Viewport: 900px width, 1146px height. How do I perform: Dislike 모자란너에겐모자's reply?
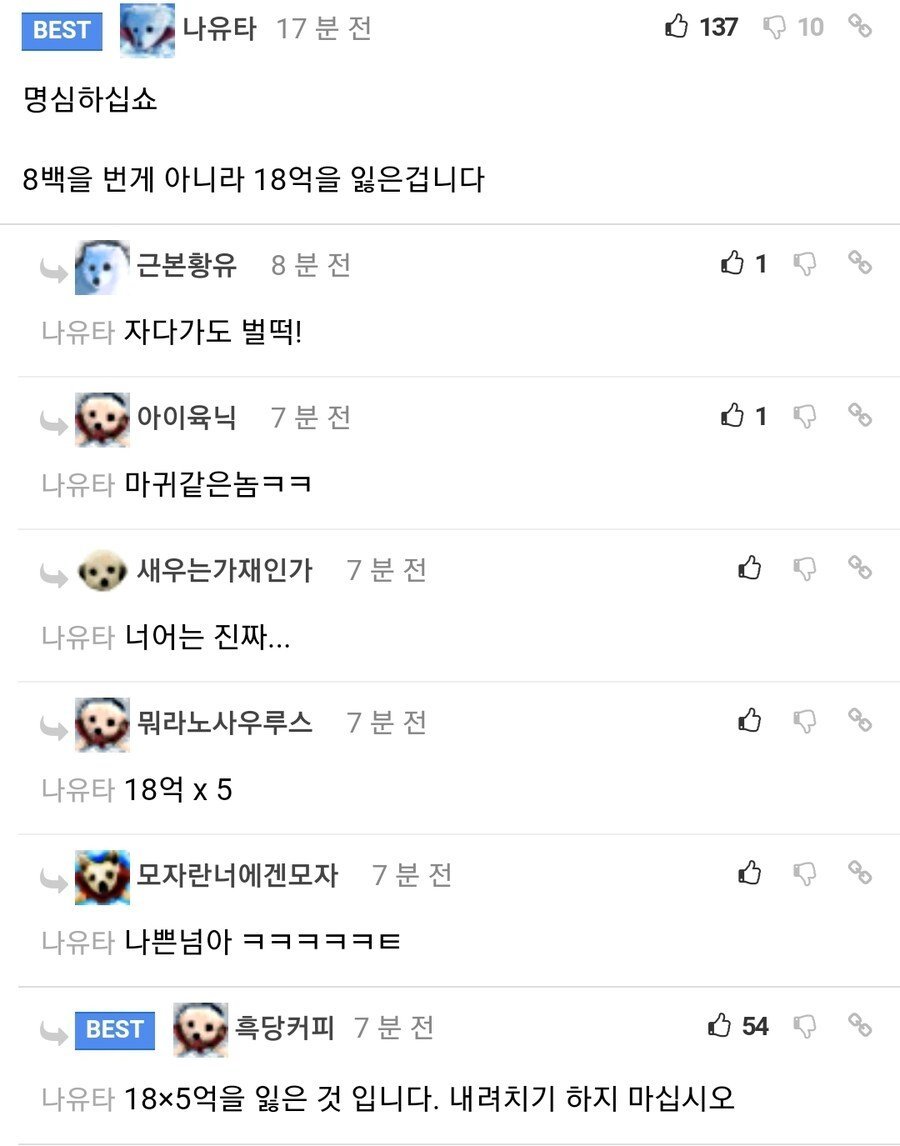[805, 873]
